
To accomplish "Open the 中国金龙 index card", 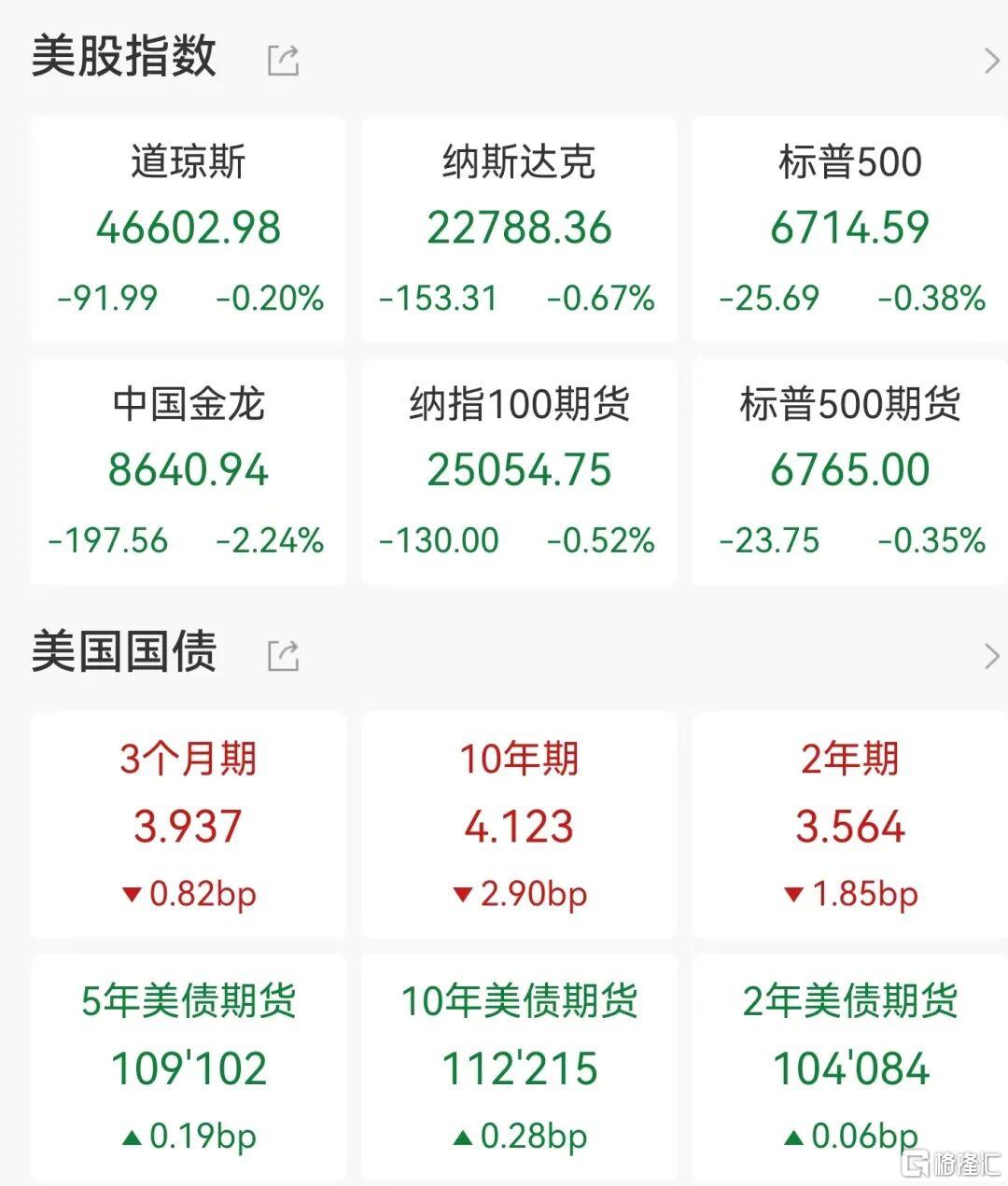I will click(x=189, y=471).
